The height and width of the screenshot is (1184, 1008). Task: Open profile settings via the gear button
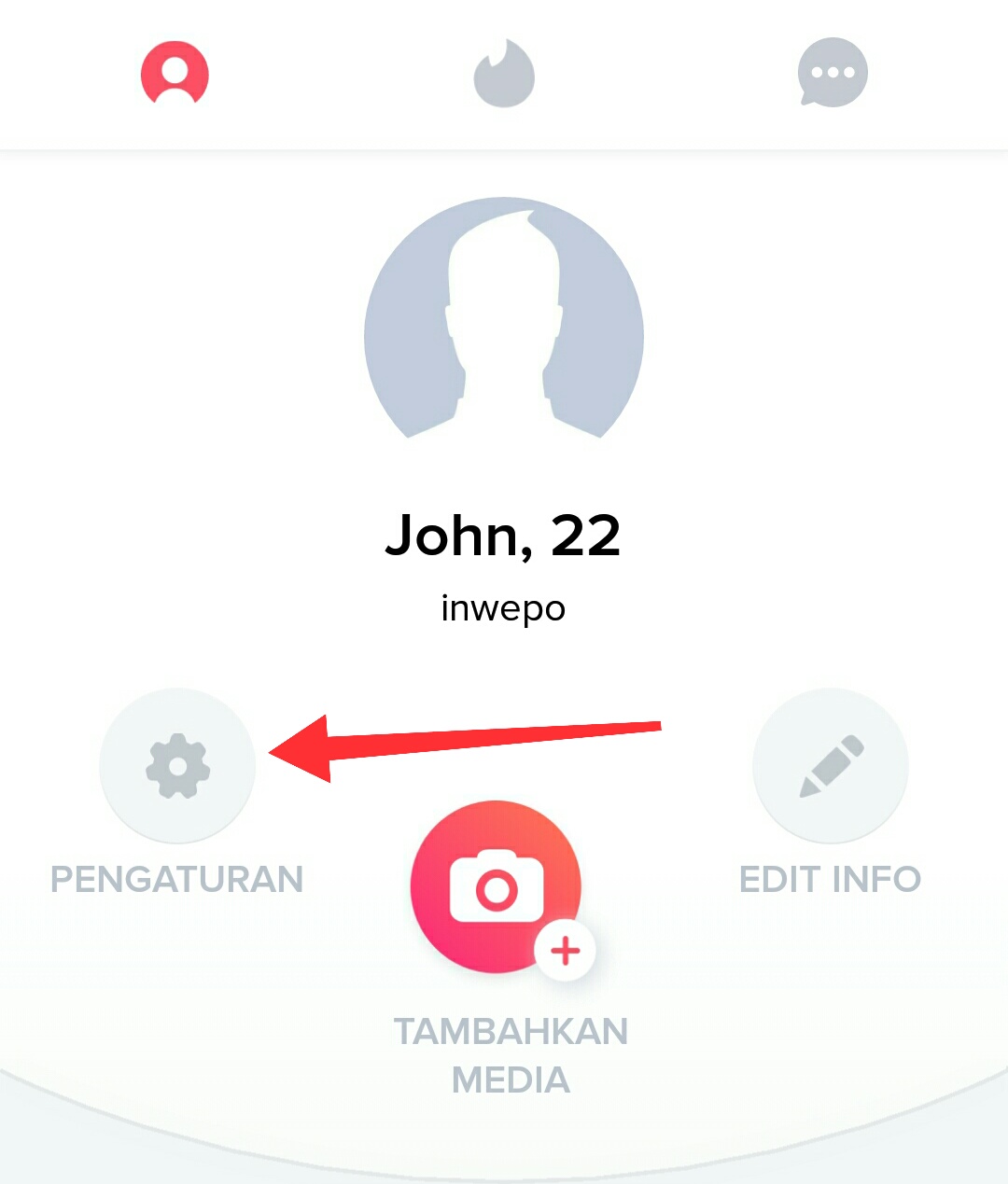(x=177, y=765)
